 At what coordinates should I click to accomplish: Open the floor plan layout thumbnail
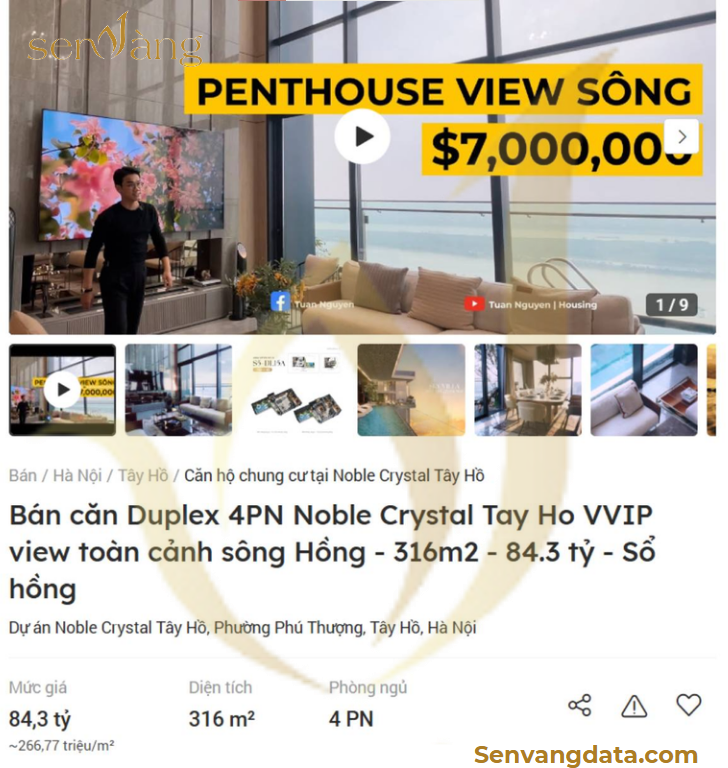[295, 390]
